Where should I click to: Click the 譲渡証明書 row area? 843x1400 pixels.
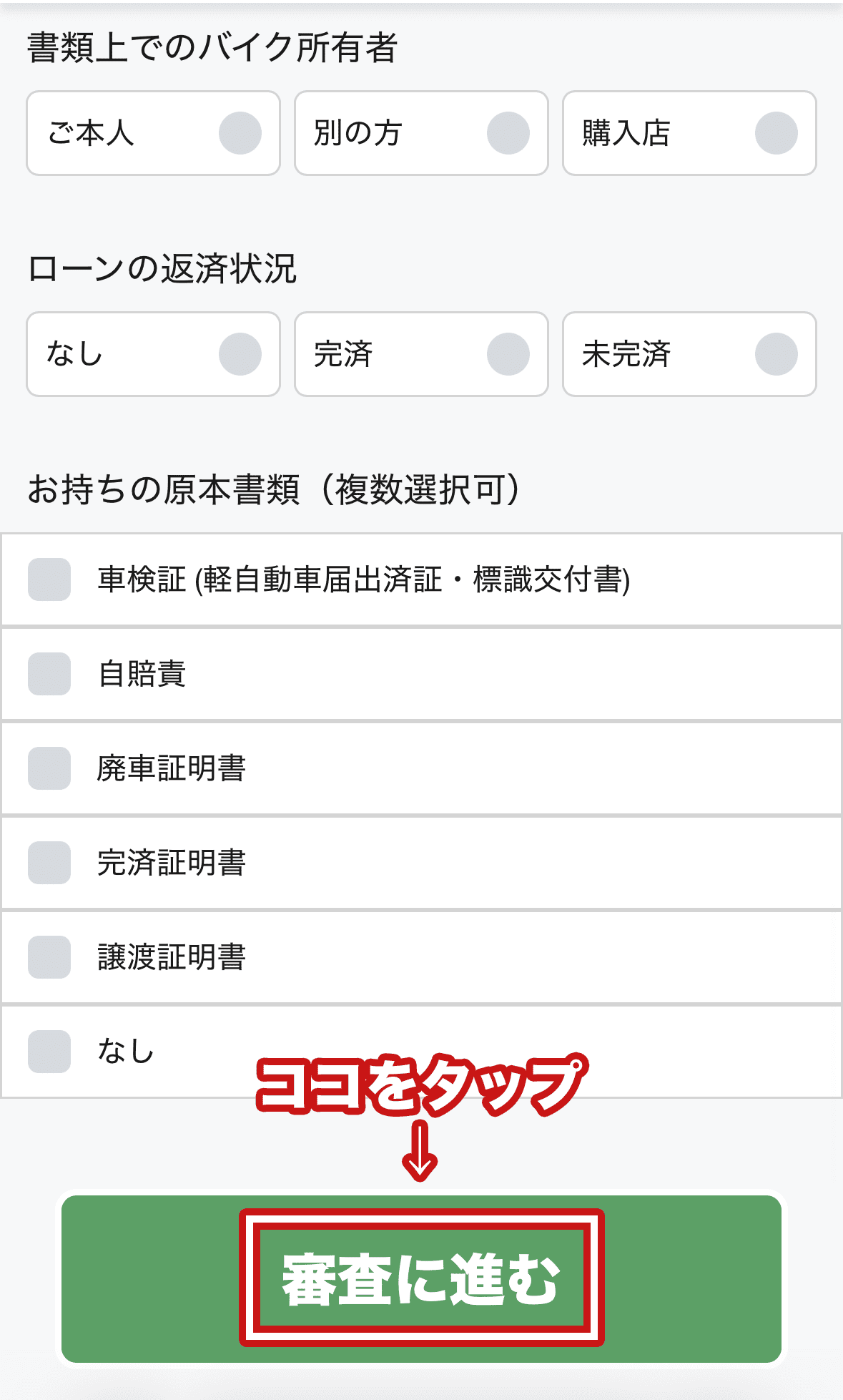click(286, 957)
